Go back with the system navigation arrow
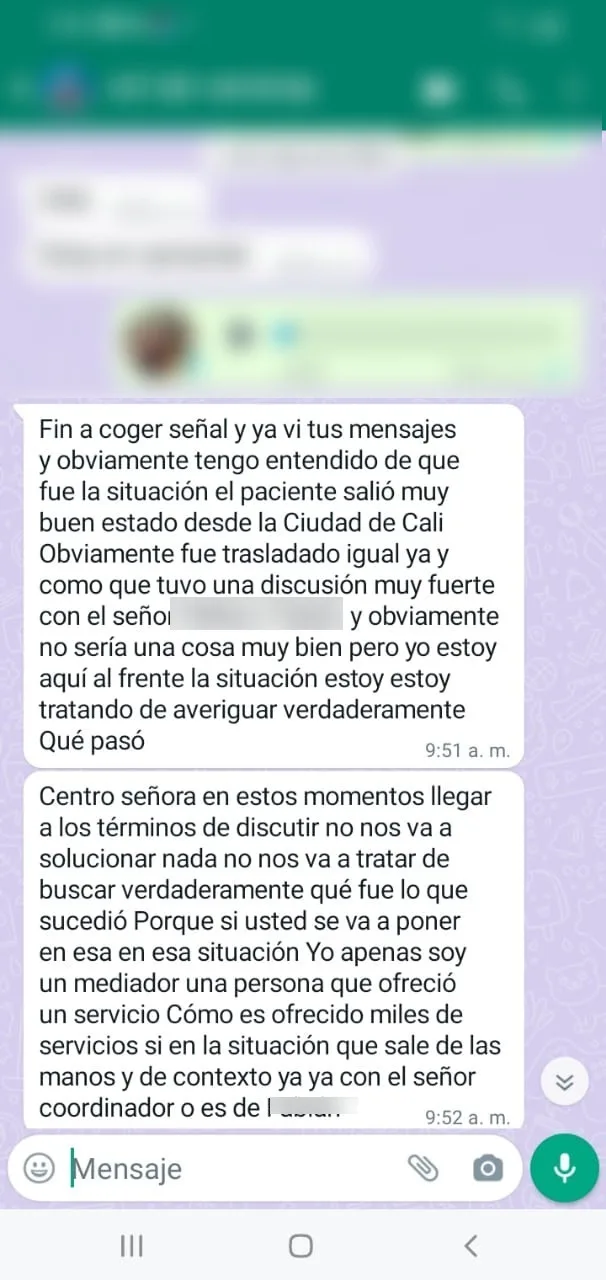This screenshot has width=606, height=1280. tap(471, 1245)
